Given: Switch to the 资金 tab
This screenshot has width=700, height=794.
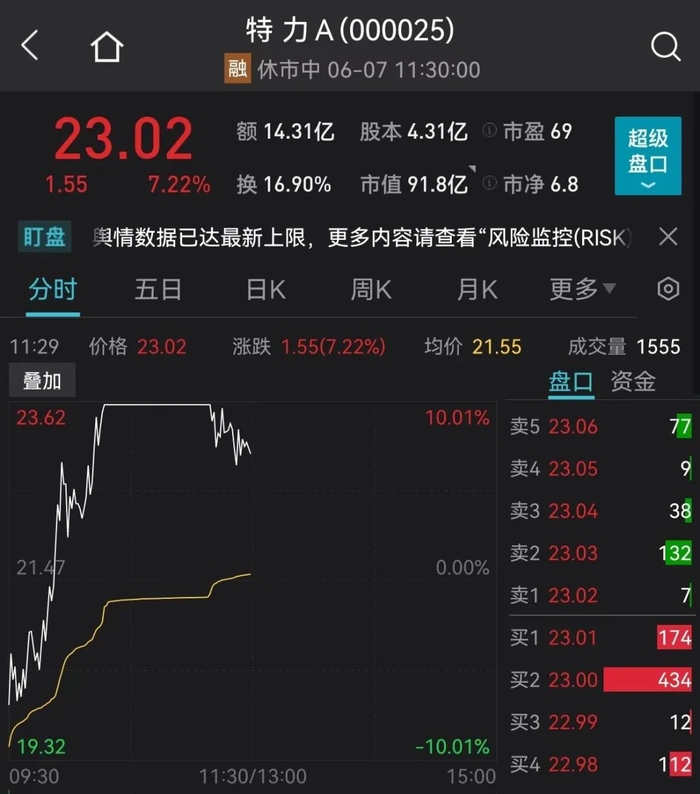Looking at the screenshot, I should click(x=633, y=381).
